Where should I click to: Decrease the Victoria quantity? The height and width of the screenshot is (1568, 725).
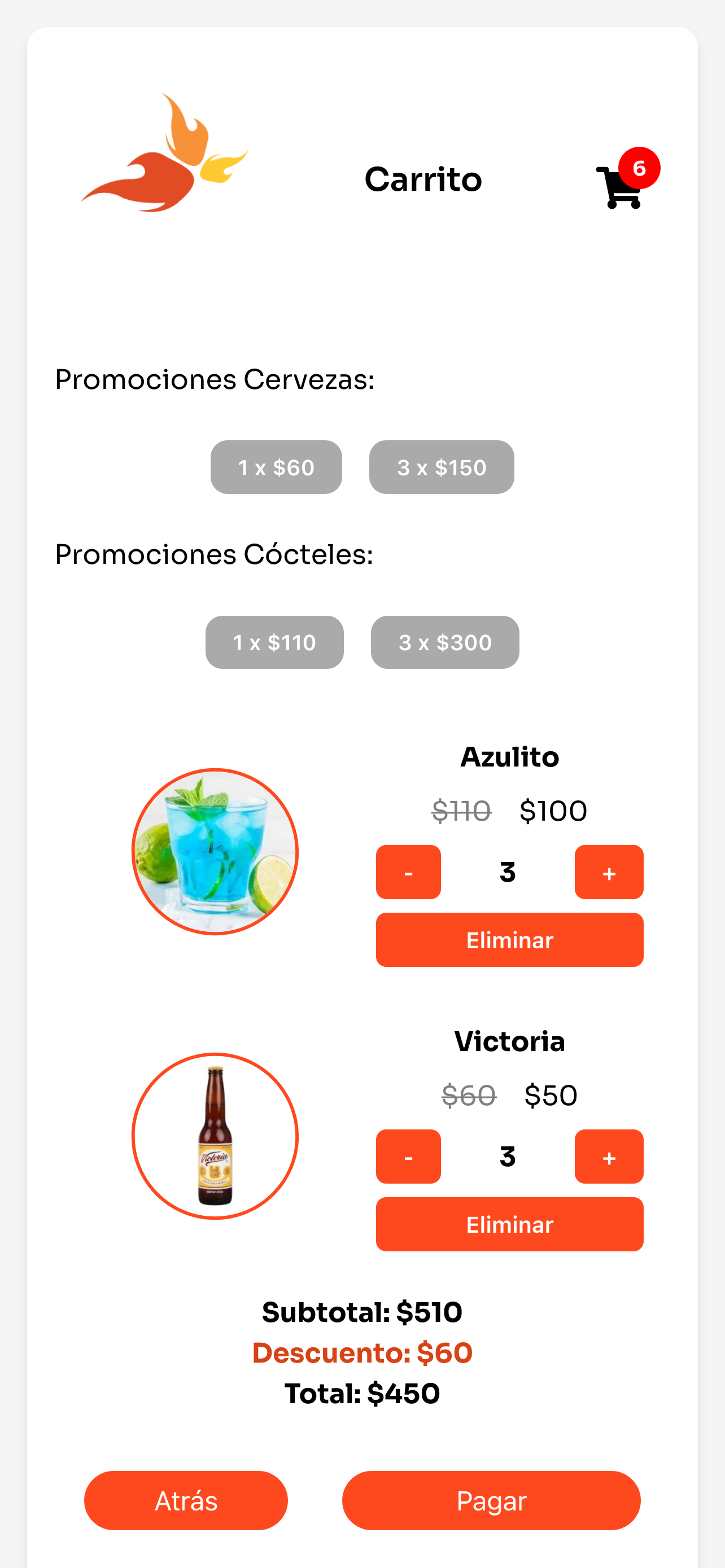coord(408,1157)
